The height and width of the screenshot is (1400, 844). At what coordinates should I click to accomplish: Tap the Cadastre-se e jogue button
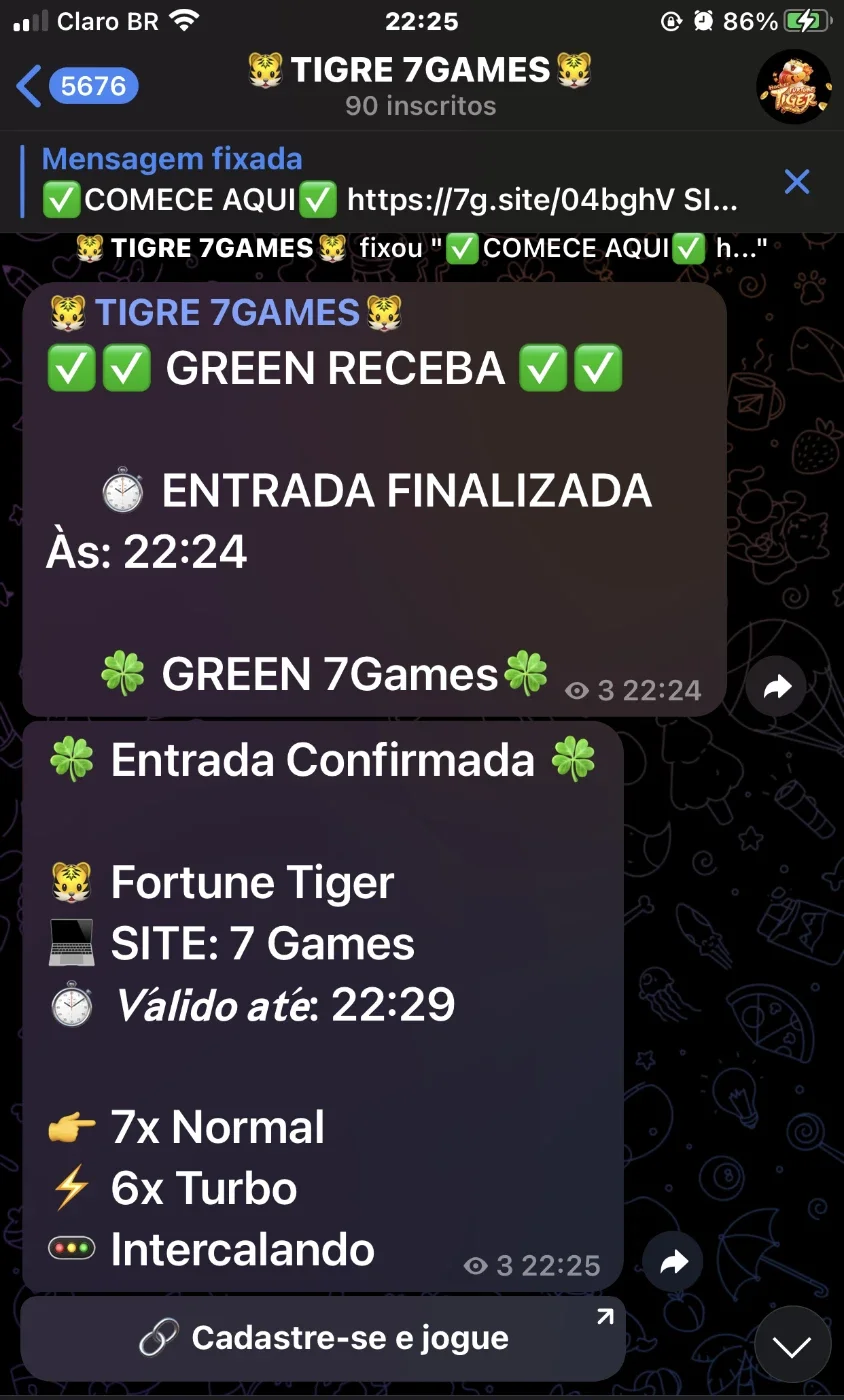(x=323, y=1338)
